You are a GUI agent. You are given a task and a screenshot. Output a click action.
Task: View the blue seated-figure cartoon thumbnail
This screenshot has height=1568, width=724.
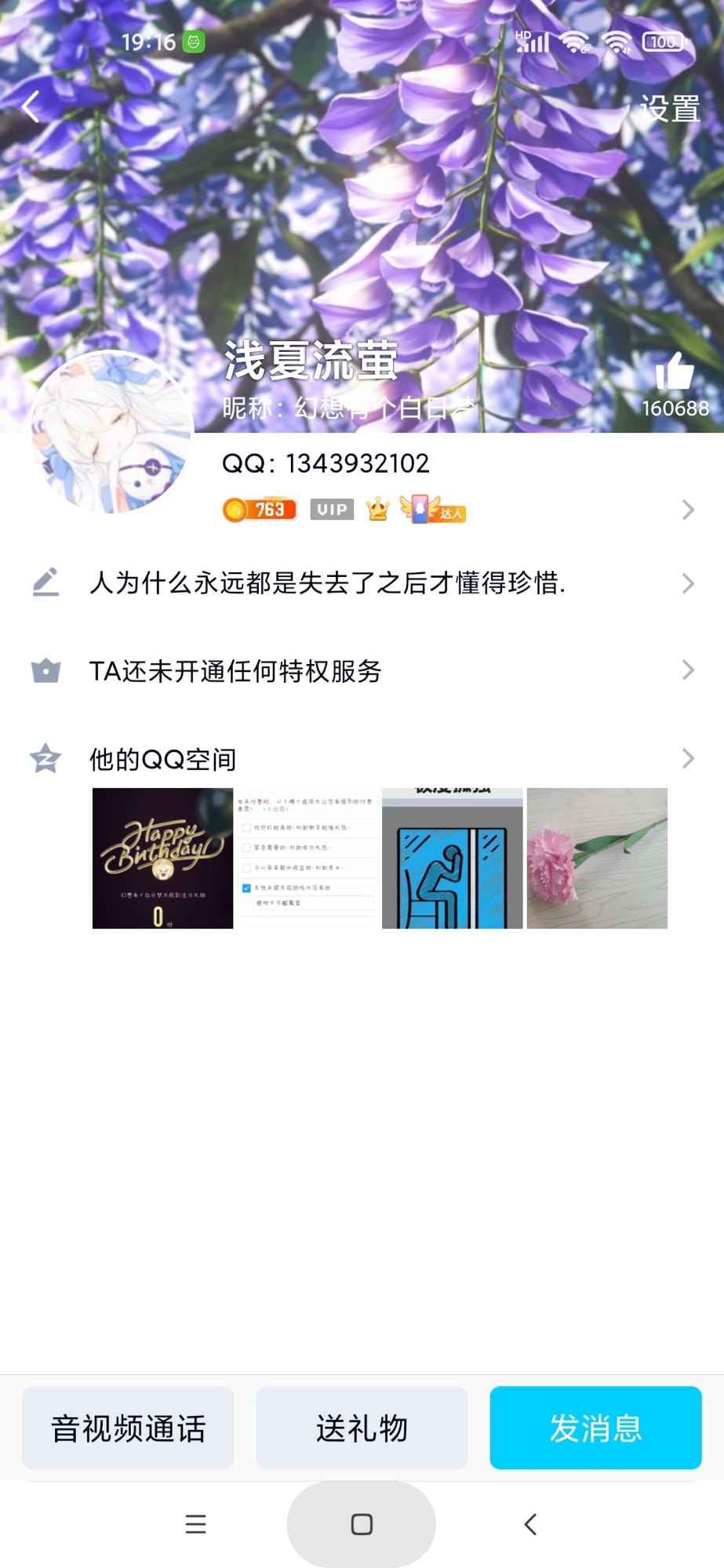click(x=453, y=858)
